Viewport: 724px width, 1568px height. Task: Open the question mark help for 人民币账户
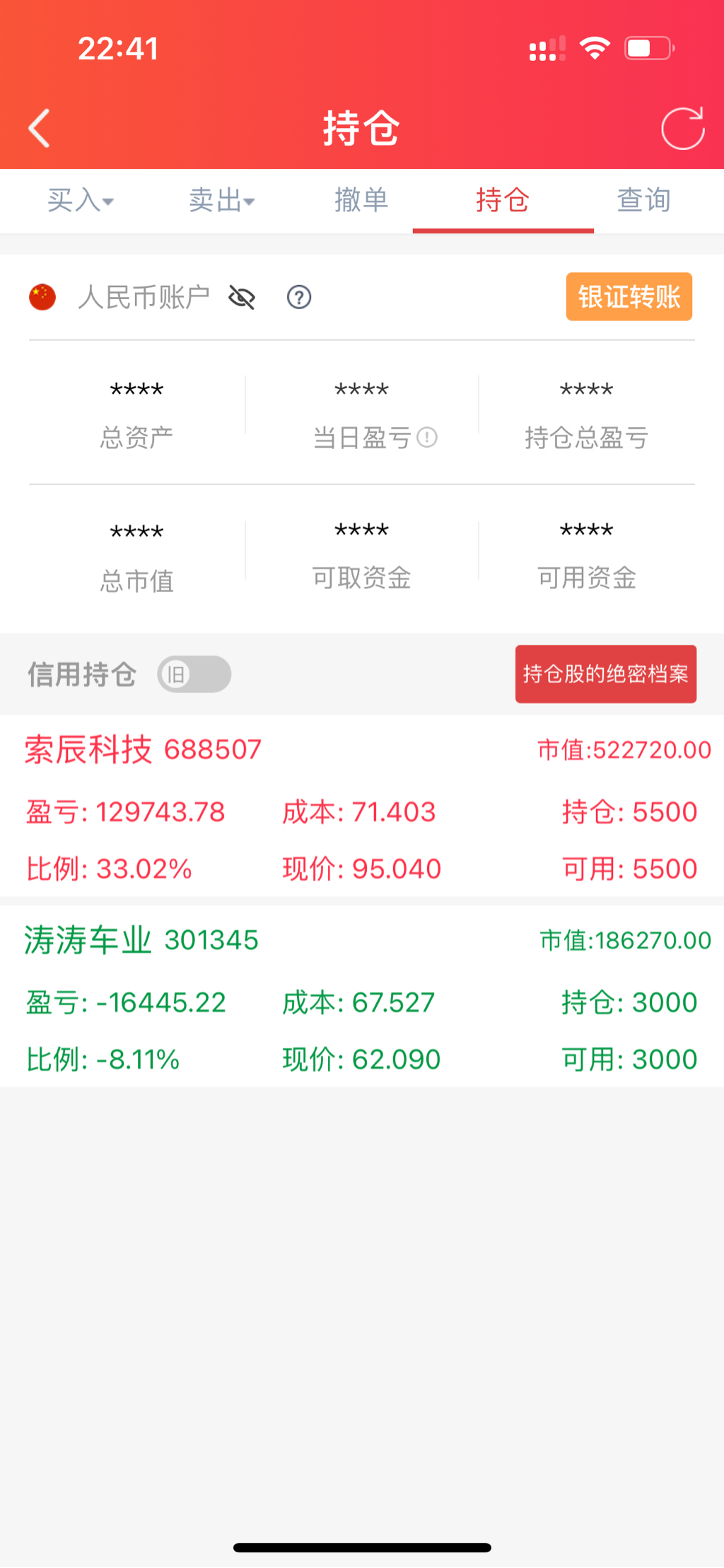(299, 297)
